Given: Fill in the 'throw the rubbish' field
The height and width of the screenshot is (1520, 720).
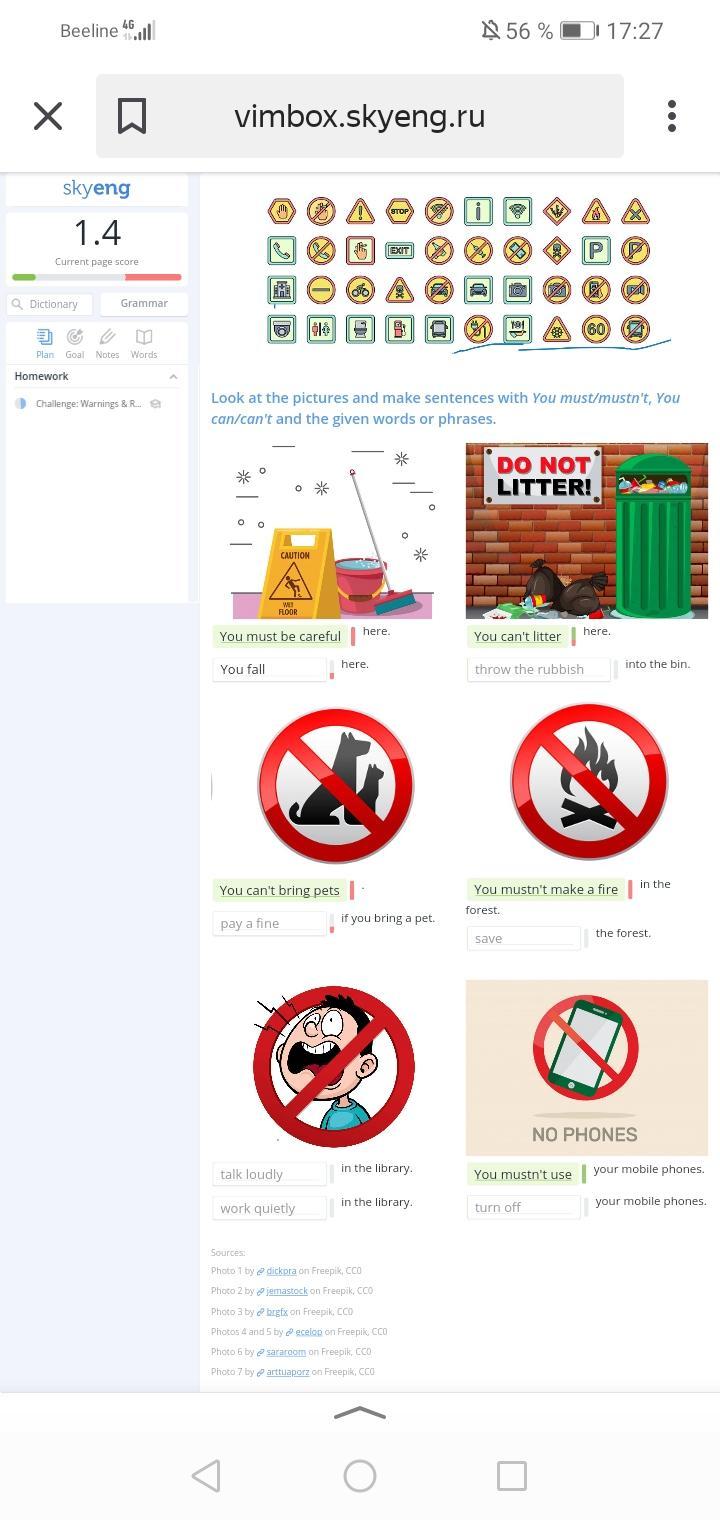Looking at the screenshot, I should (538, 669).
